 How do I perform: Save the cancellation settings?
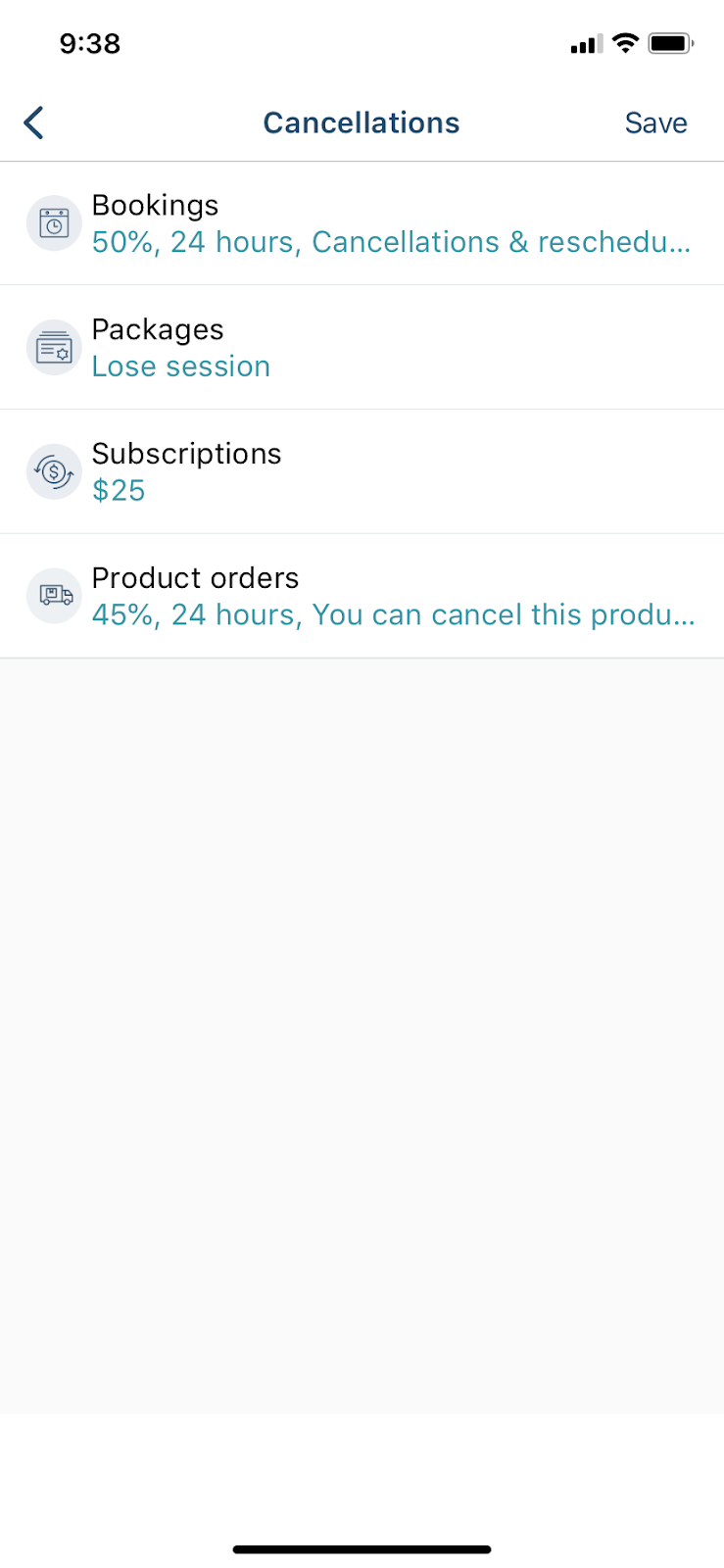pyautogui.click(x=655, y=123)
